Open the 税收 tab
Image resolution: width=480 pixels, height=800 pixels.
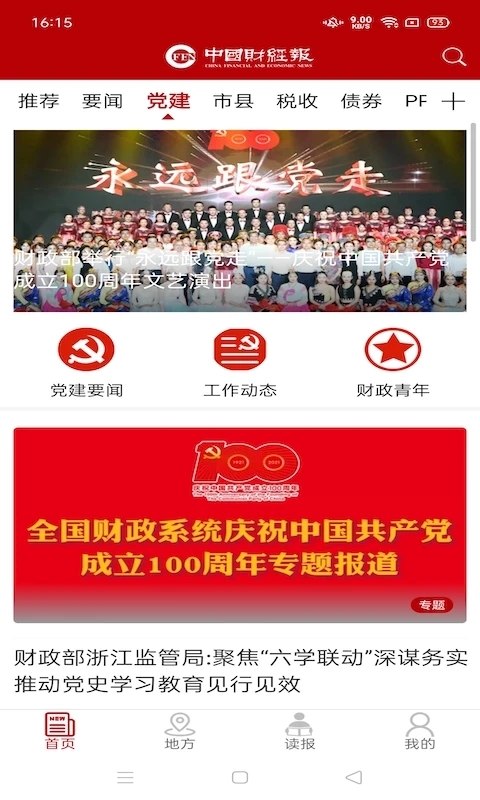(297, 101)
